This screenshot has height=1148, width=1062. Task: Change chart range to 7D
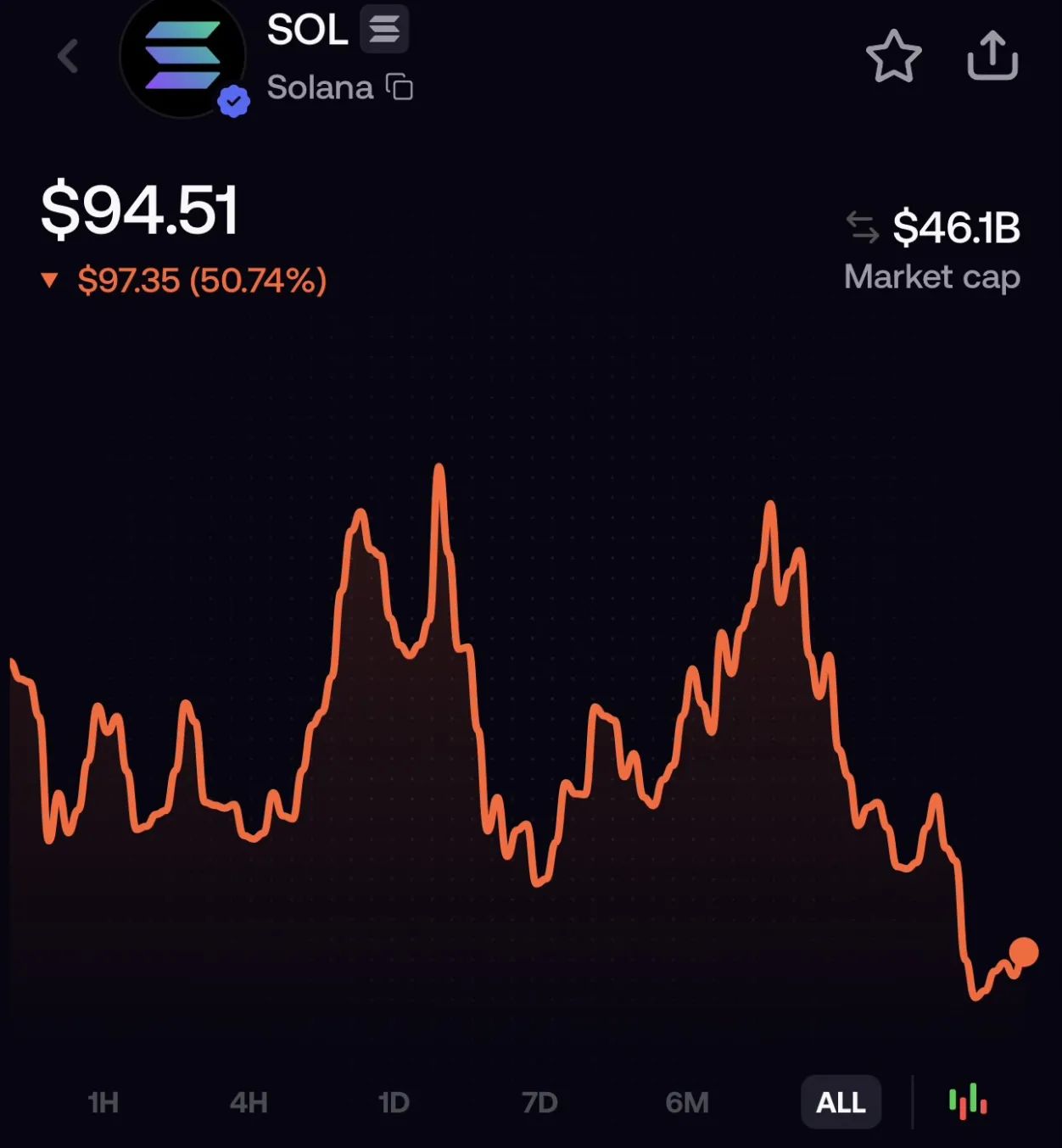pos(539,1102)
